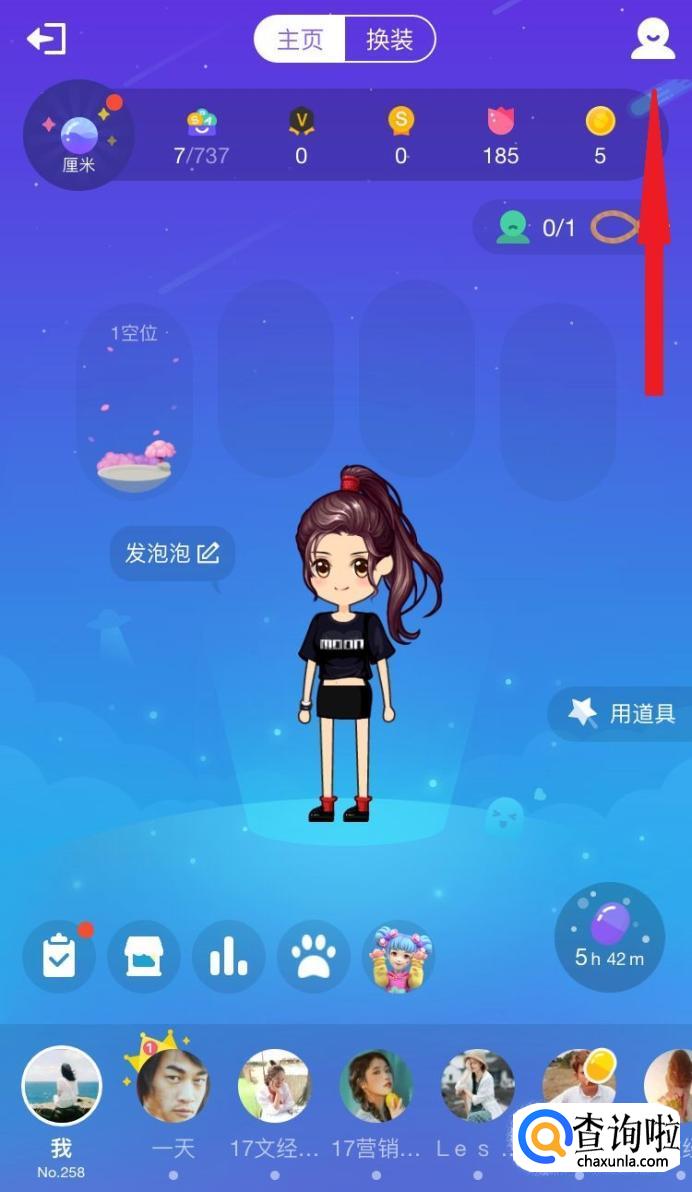Open the profile icon at top right
Viewport: 692px width, 1192px height.
[652, 40]
